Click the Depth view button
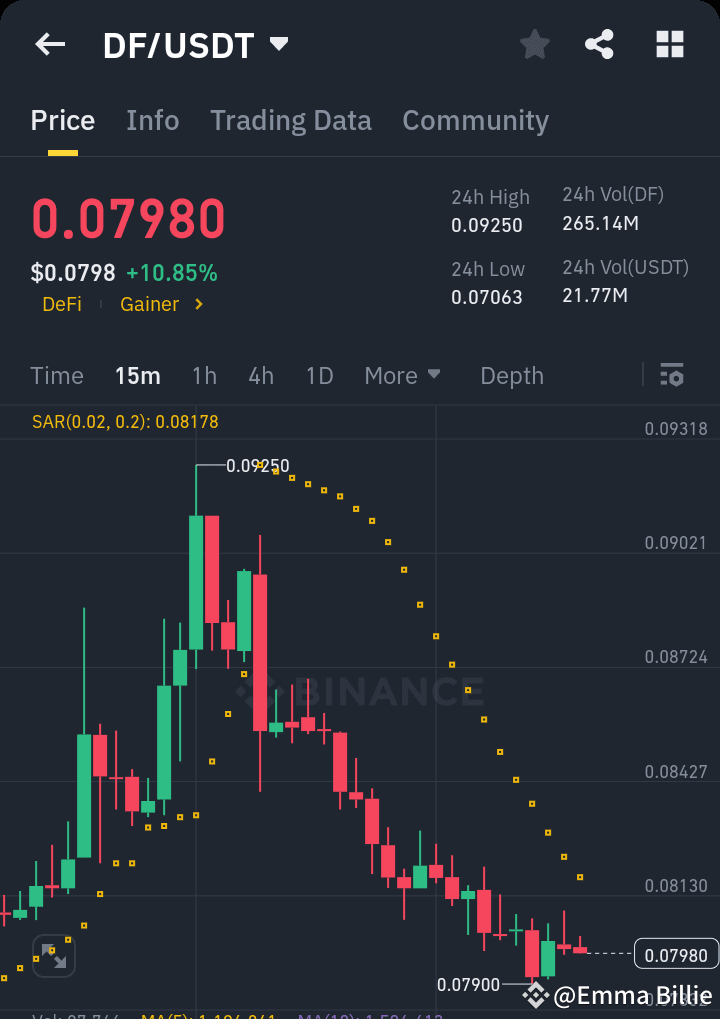 coord(511,375)
